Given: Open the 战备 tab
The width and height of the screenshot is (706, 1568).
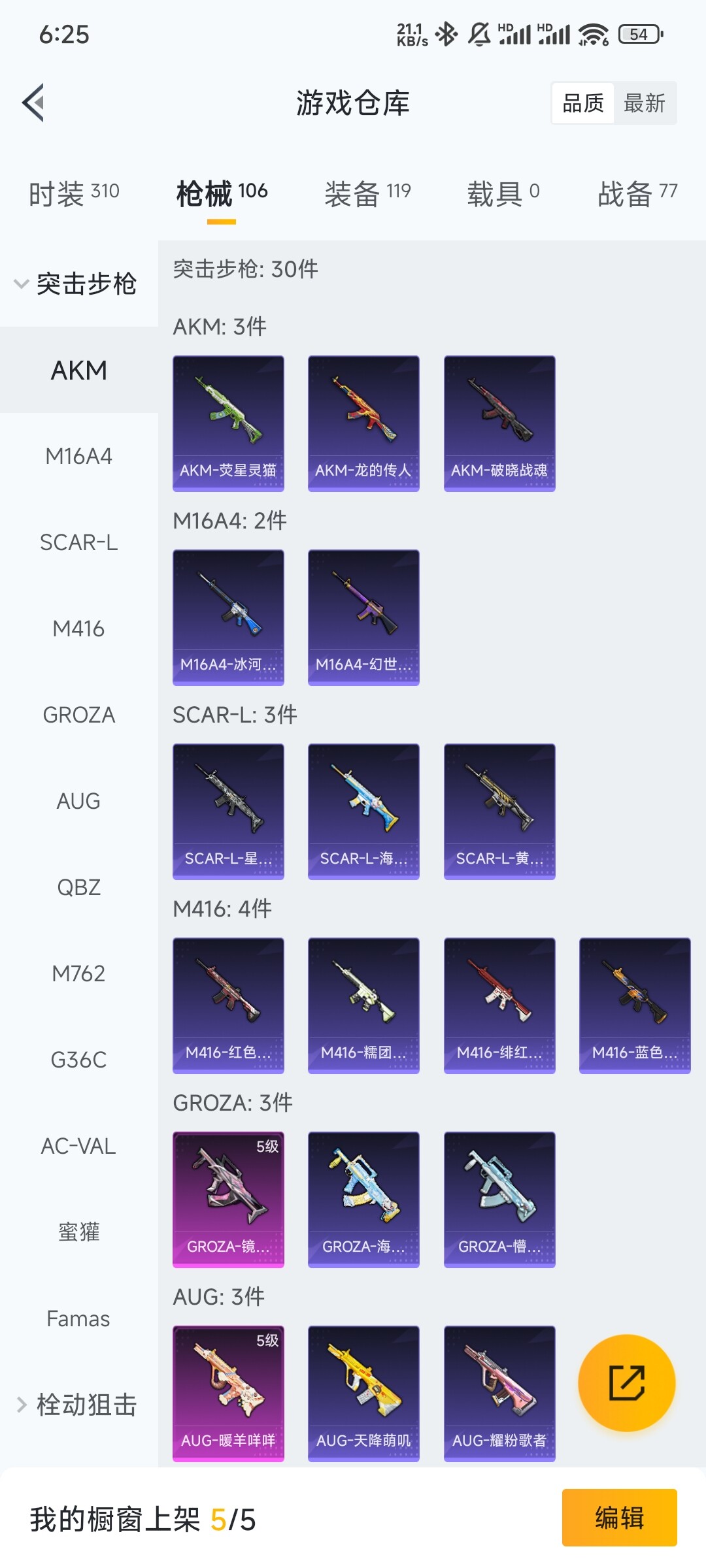Looking at the screenshot, I should pyautogui.click(x=637, y=193).
